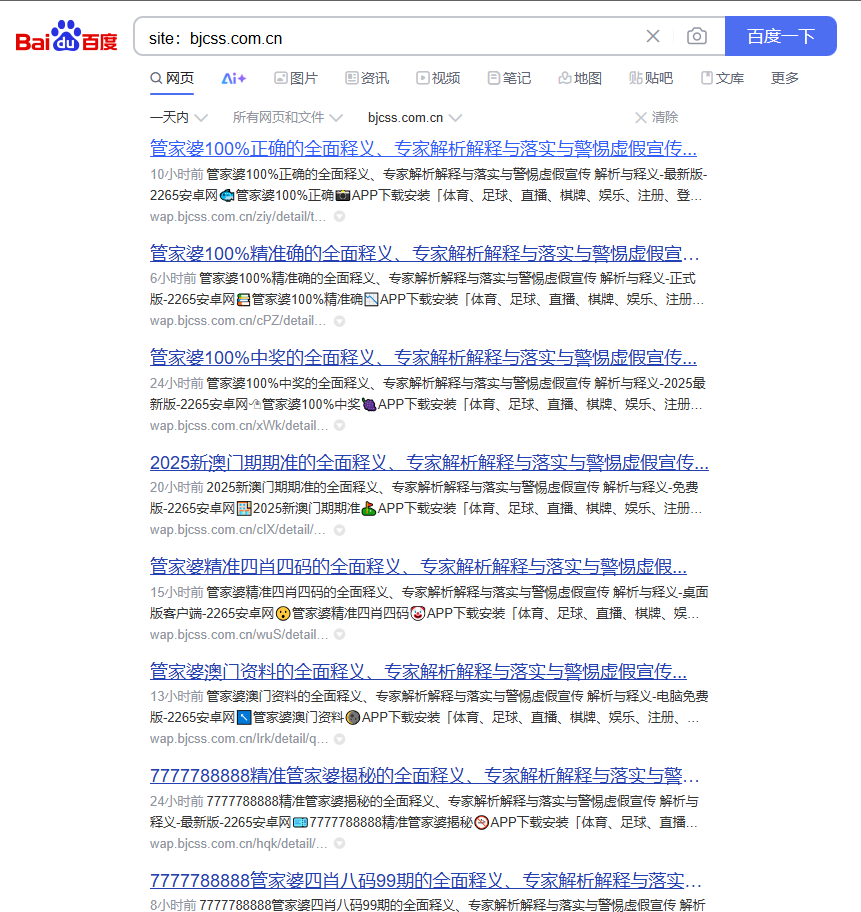Open the 文库 tab
This screenshot has width=861, height=912.
coord(722,78)
